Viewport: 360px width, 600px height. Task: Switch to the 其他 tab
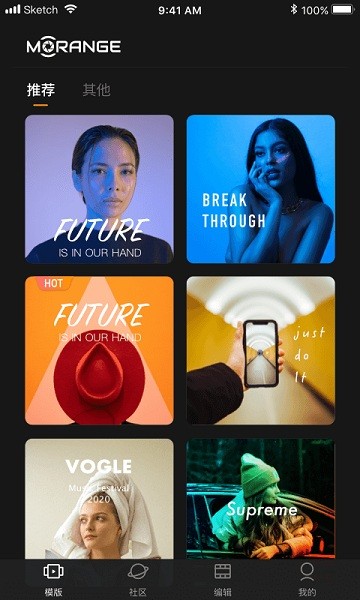96,90
